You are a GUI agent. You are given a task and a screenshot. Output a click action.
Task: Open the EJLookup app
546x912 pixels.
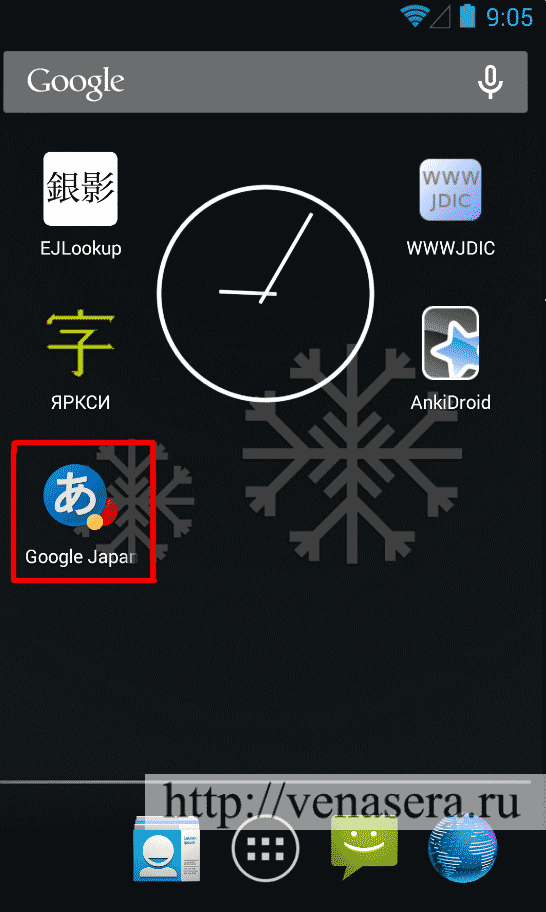tap(80, 205)
